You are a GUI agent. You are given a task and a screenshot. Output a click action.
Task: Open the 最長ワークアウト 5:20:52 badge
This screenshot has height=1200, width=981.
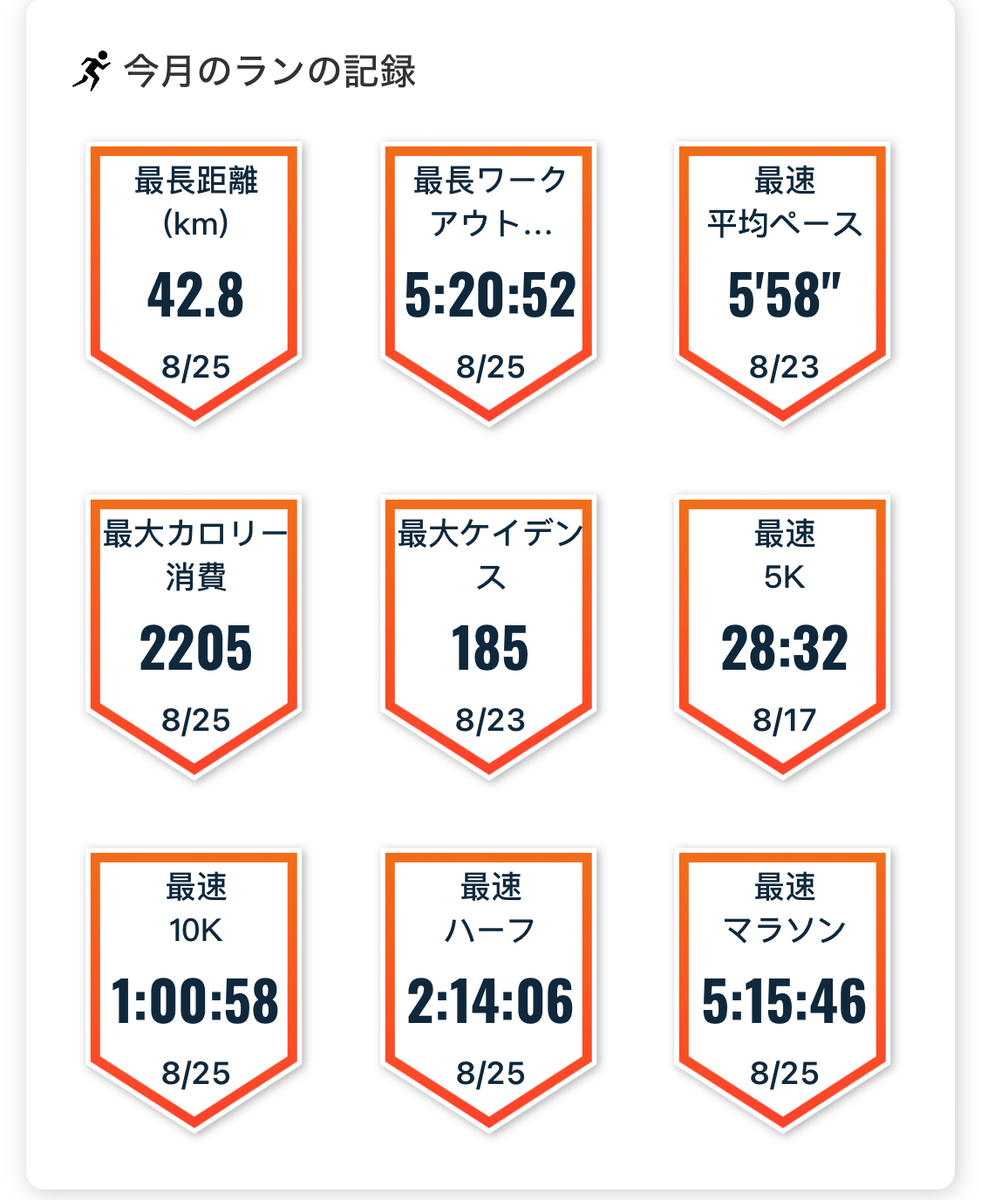point(490,283)
